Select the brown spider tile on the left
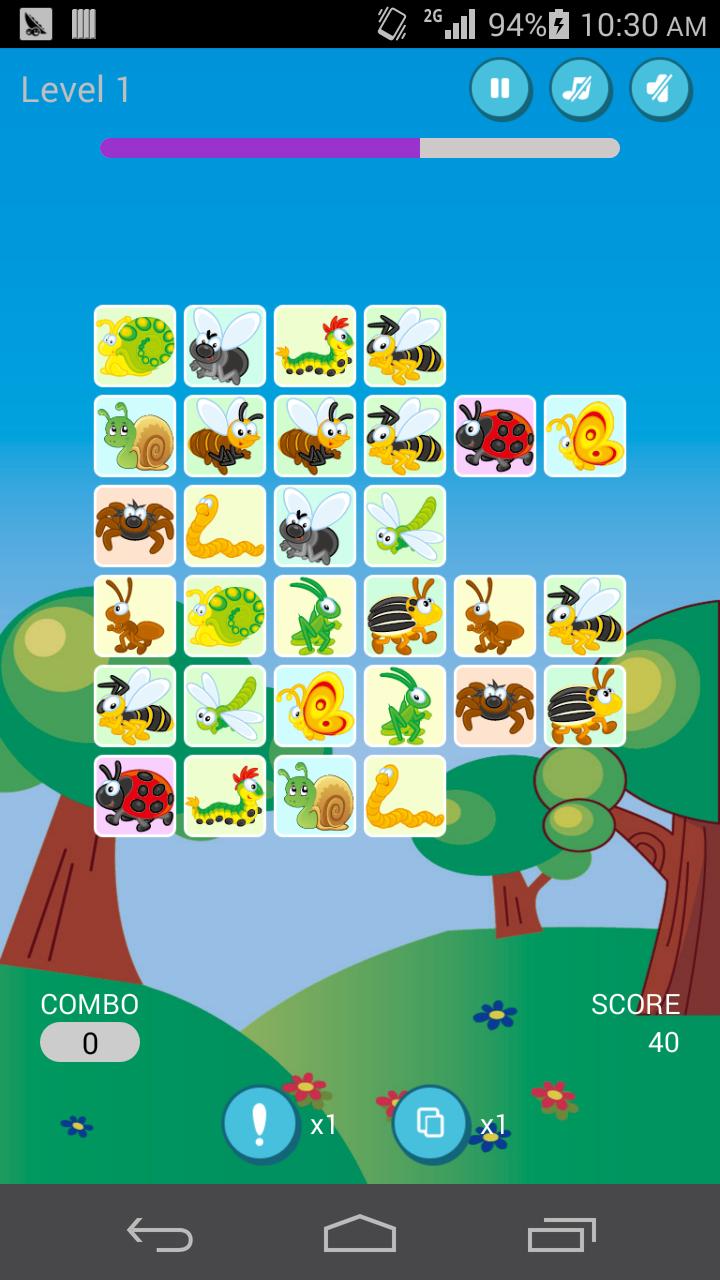 coord(135,527)
